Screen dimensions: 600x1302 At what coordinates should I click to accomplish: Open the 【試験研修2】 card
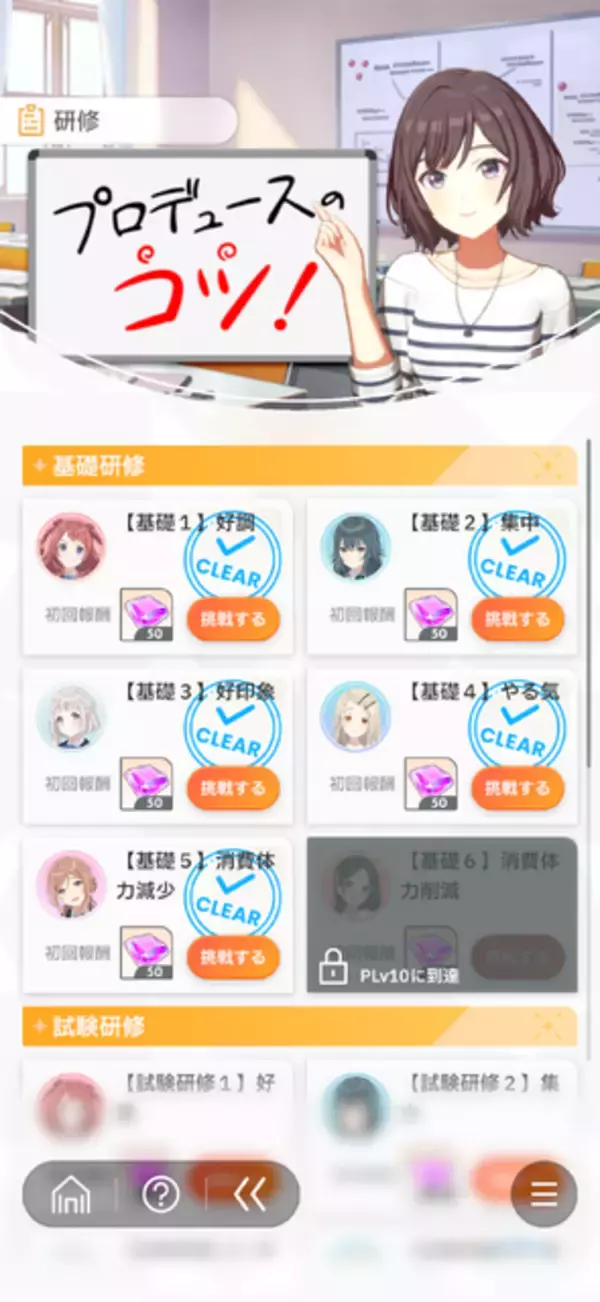click(x=441, y=1100)
